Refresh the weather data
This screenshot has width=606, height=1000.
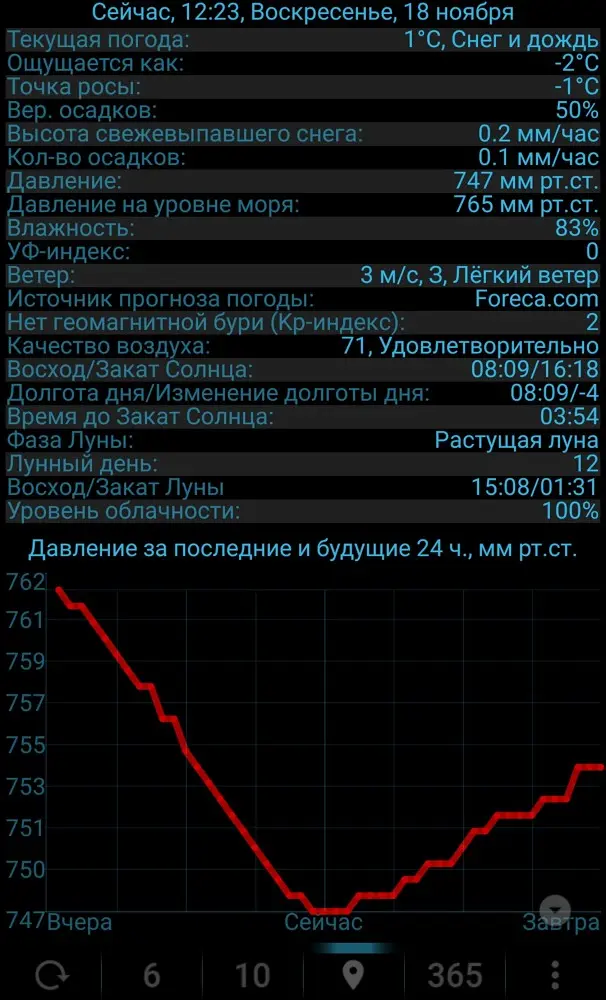coord(51,975)
